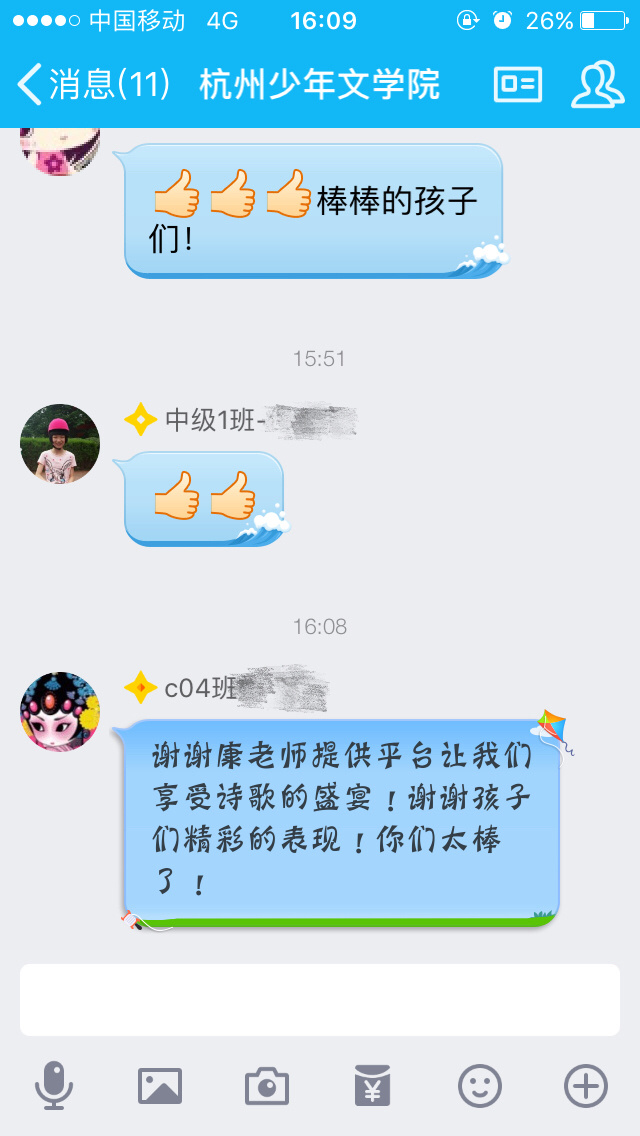Open the photo gallery picker
Image resolution: width=640 pixels, height=1136 pixels.
click(160, 1086)
